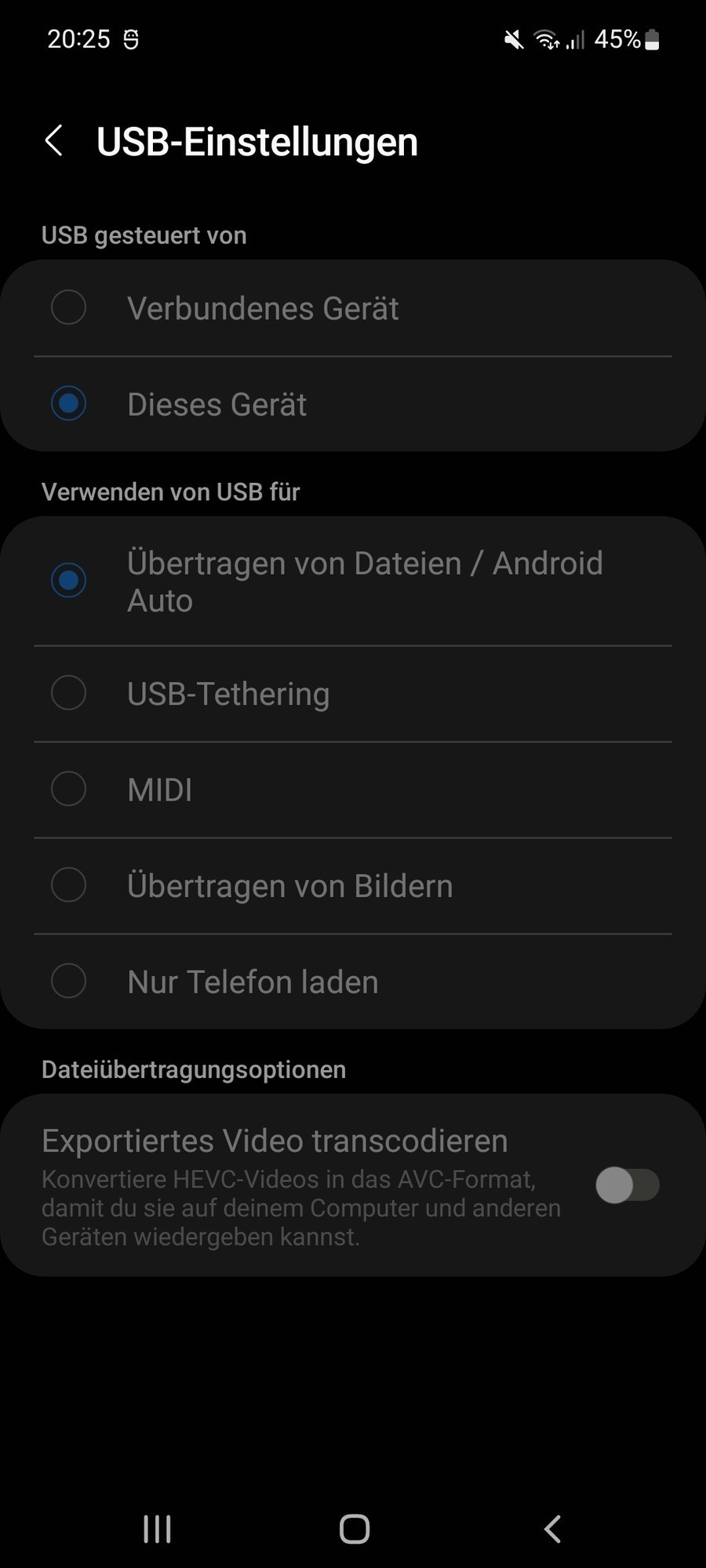The image size is (706, 1568).
Task: Go back from USB-Einstellungen
Action: (54, 141)
